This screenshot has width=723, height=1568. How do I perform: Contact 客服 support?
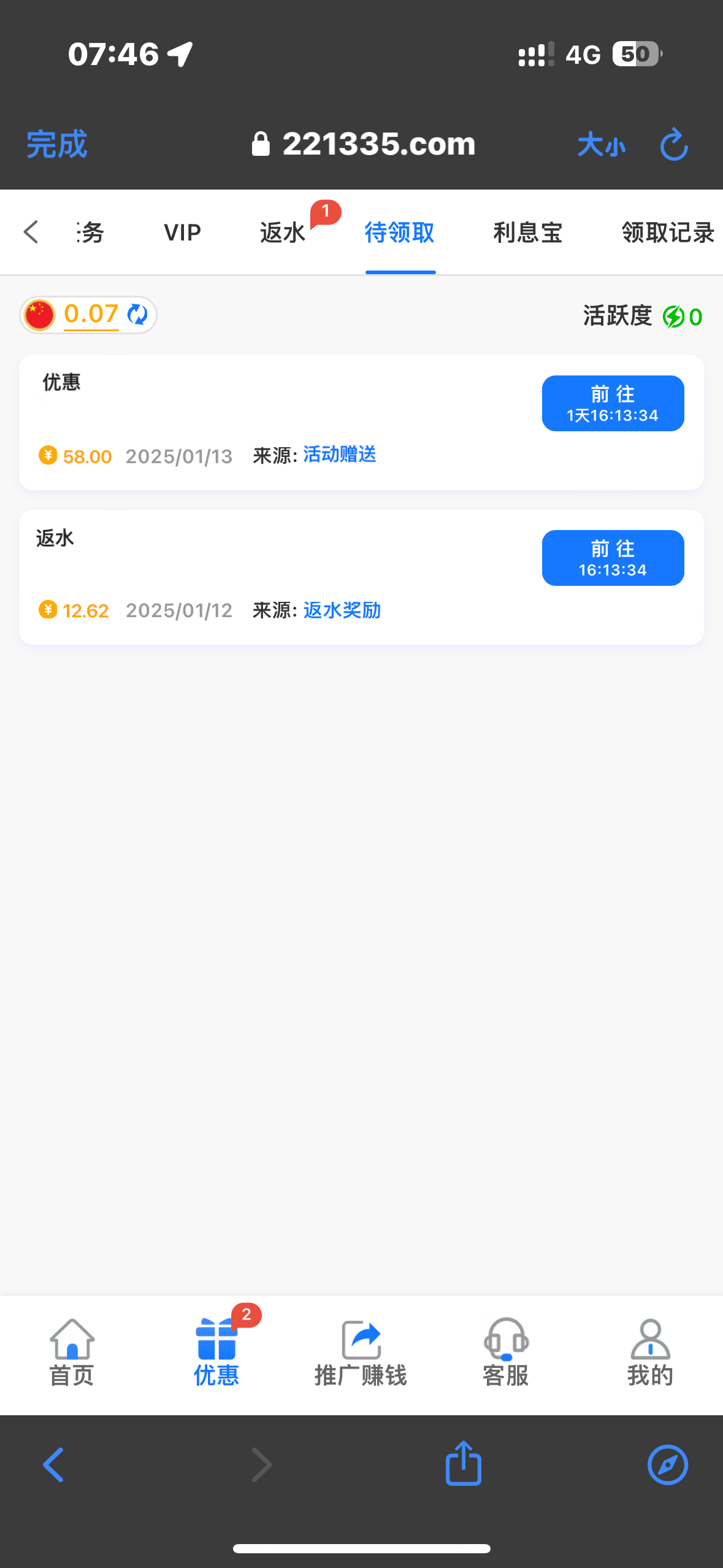click(505, 1352)
